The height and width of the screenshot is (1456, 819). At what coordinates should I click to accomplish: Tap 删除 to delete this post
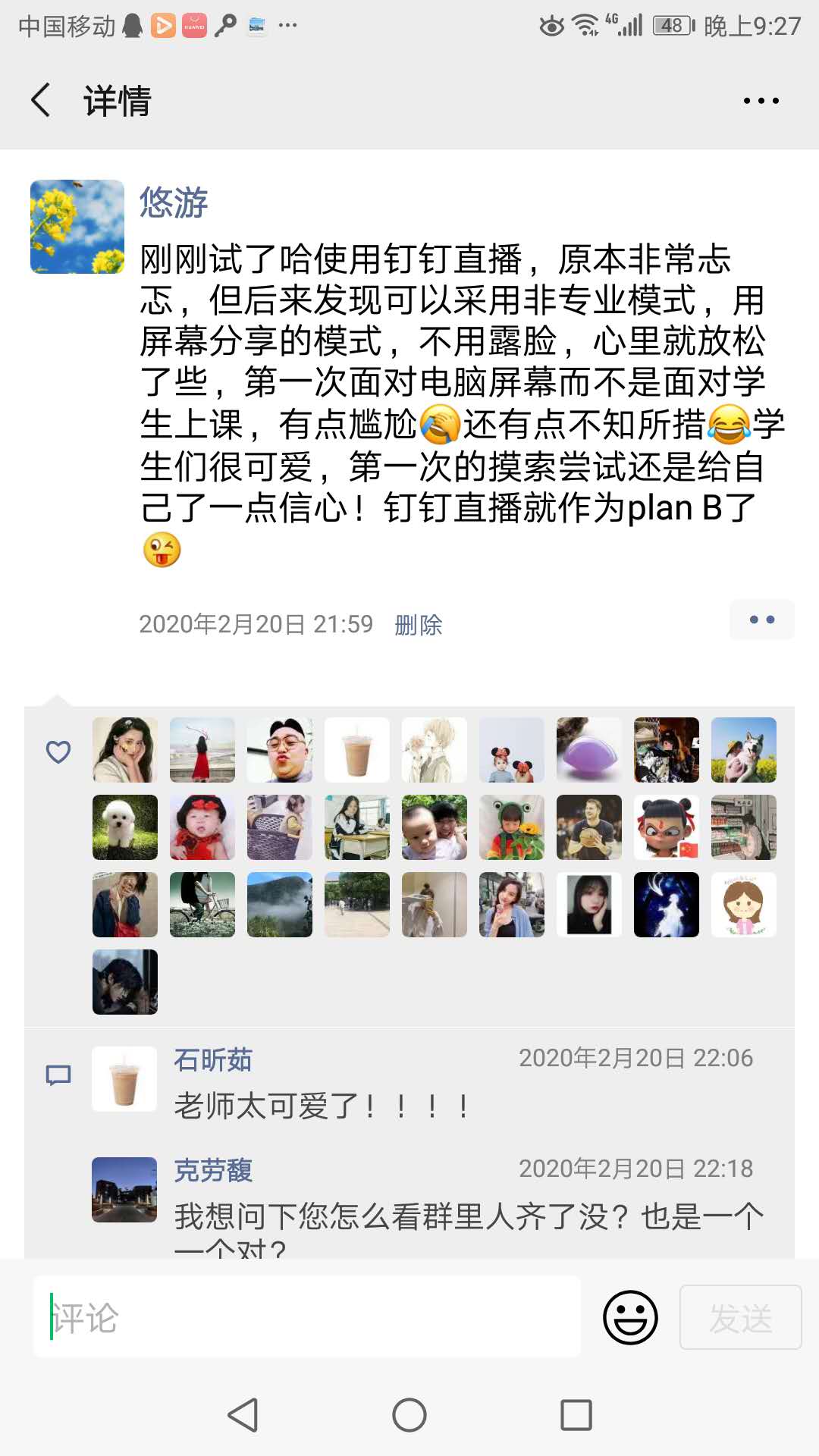click(x=418, y=625)
